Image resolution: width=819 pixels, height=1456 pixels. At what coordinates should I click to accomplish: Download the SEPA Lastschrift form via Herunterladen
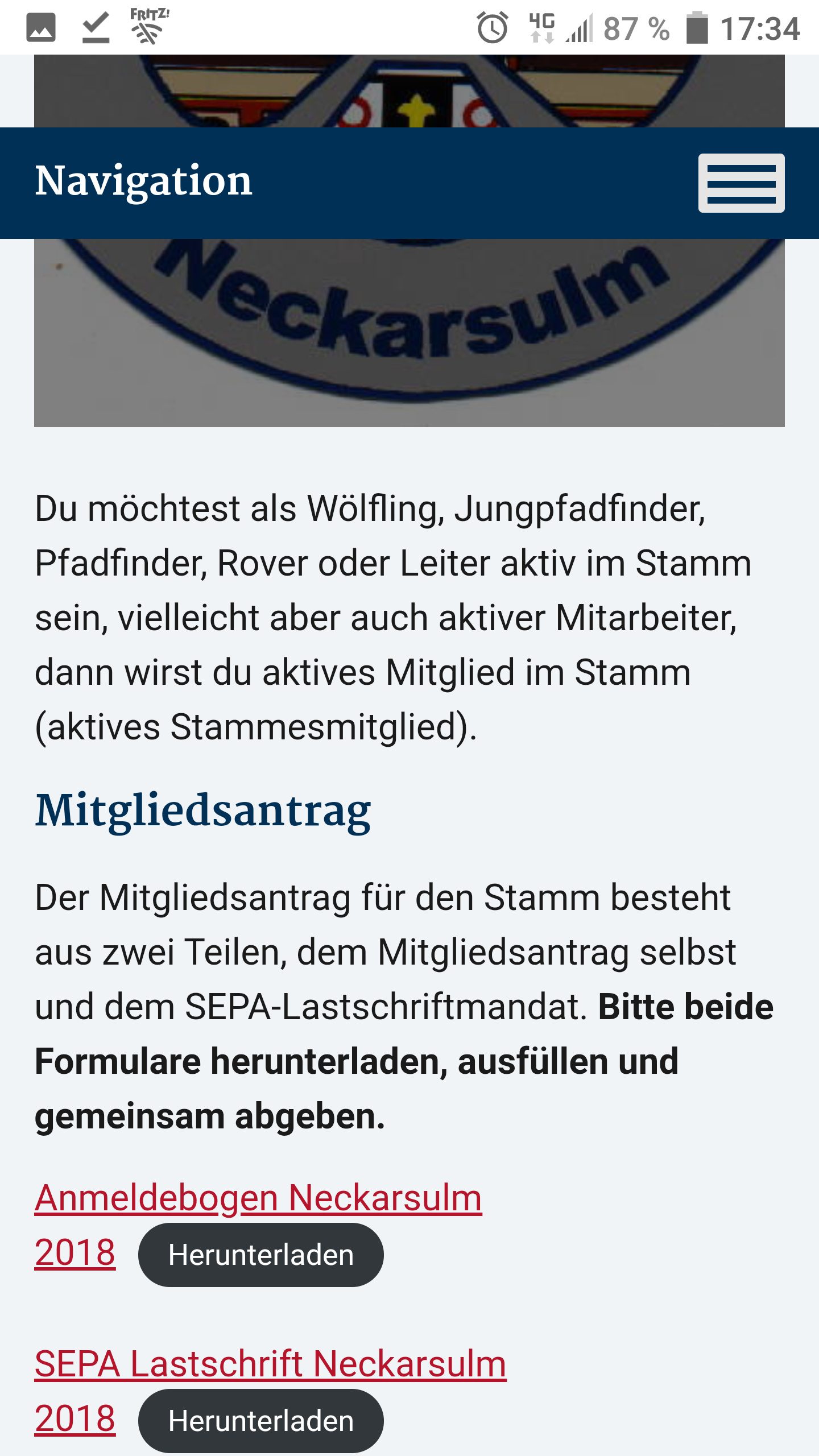(261, 1421)
